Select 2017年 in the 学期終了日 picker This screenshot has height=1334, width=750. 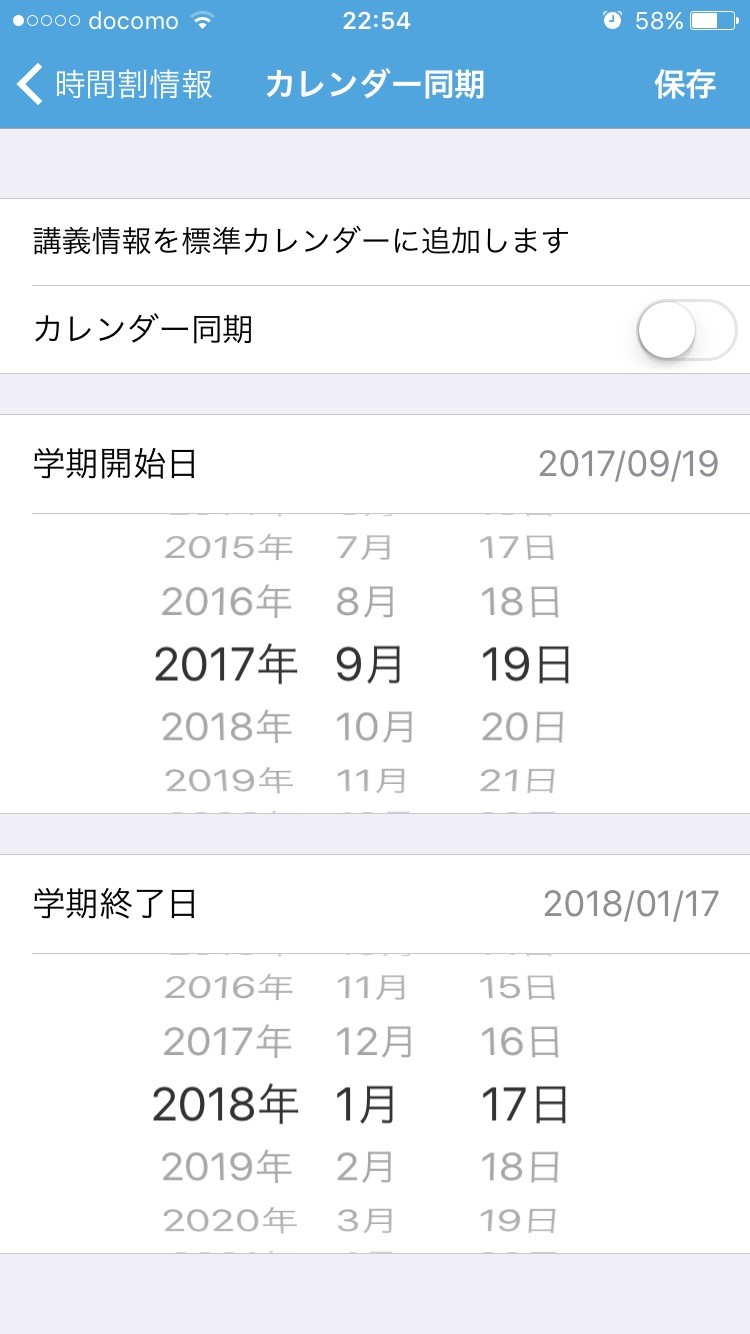(x=226, y=1042)
